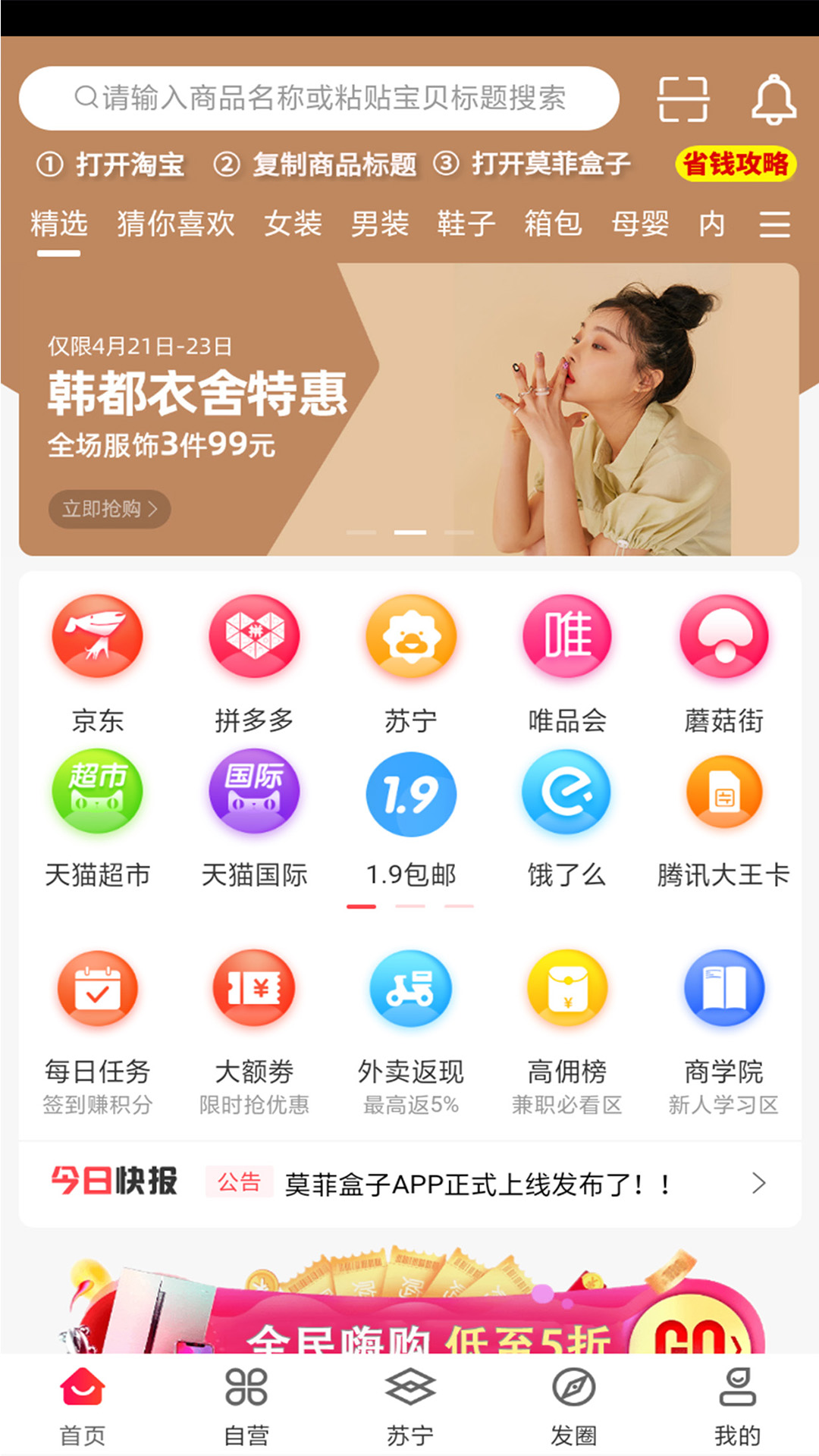The height and width of the screenshot is (1456, 819).
Task: Tap 立即抢购 on the banner
Action: tap(109, 509)
